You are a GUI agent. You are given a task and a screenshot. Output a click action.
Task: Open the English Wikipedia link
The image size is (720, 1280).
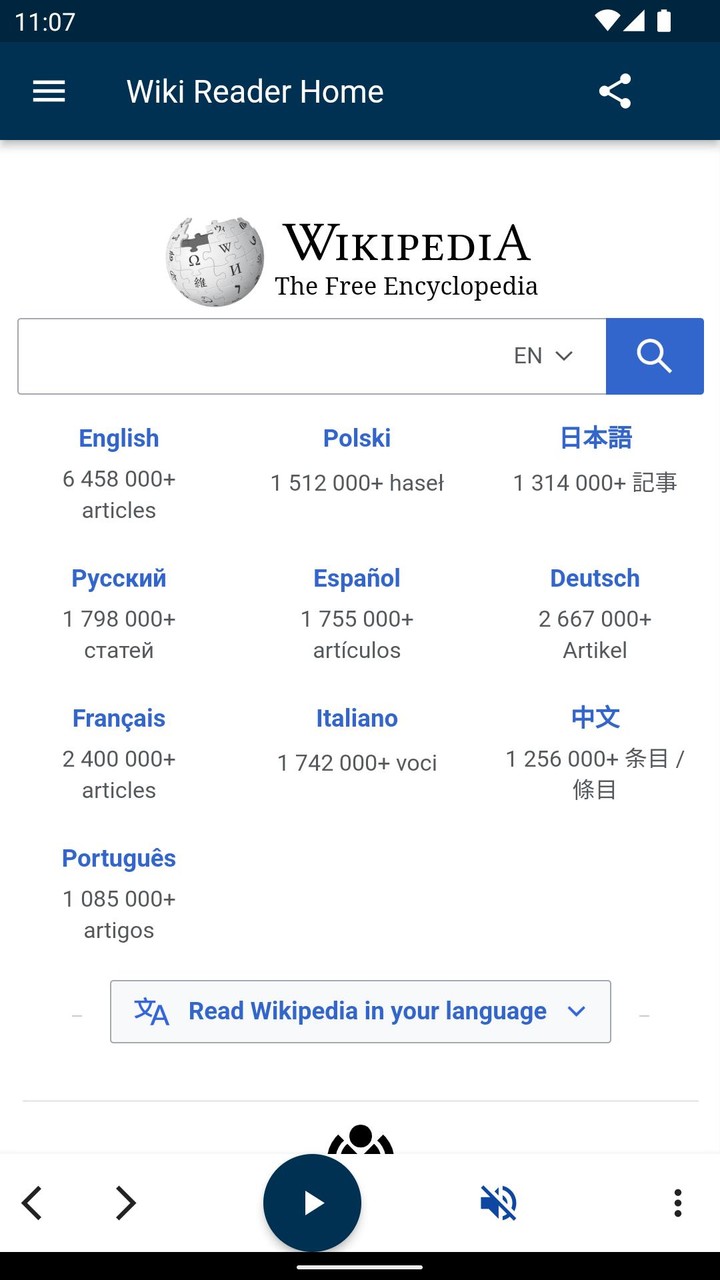click(118, 438)
